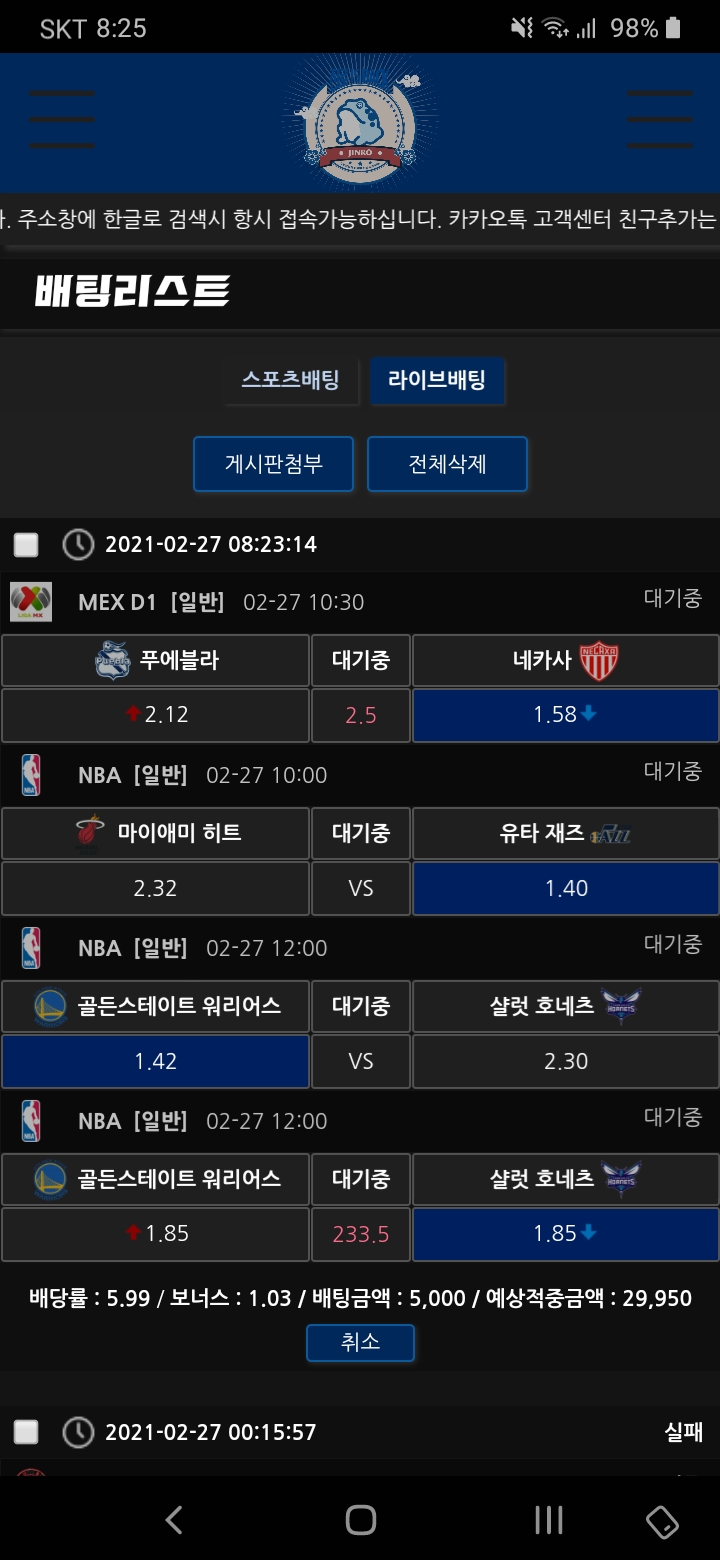This screenshot has height=1560, width=720.
Task: Tap the 게시판첨부 button
Action: pyautogui.click(x=273, y=464)
